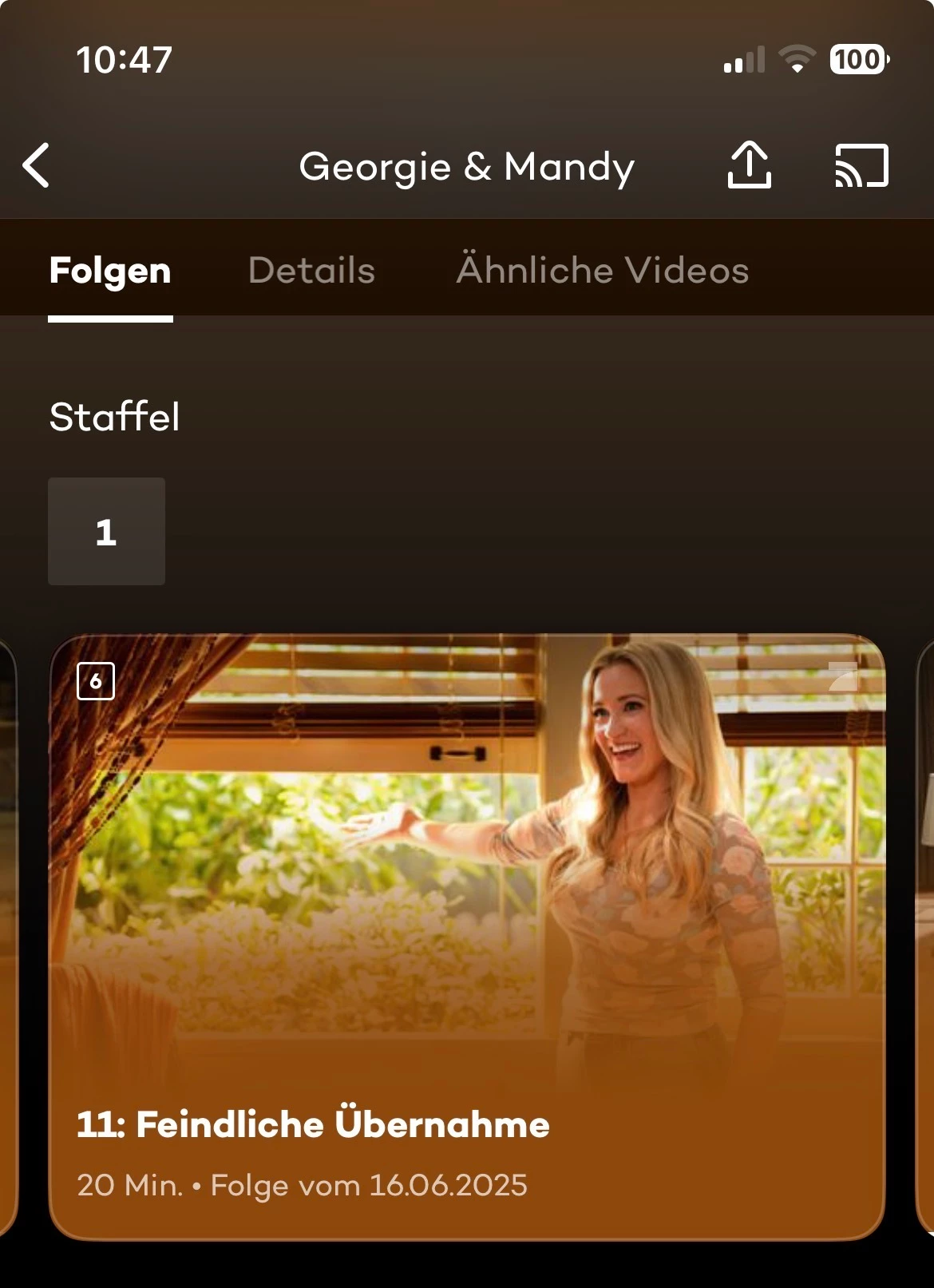The image size is (934, 1288).
Task: Select Staffel 1
Action: 106,531
